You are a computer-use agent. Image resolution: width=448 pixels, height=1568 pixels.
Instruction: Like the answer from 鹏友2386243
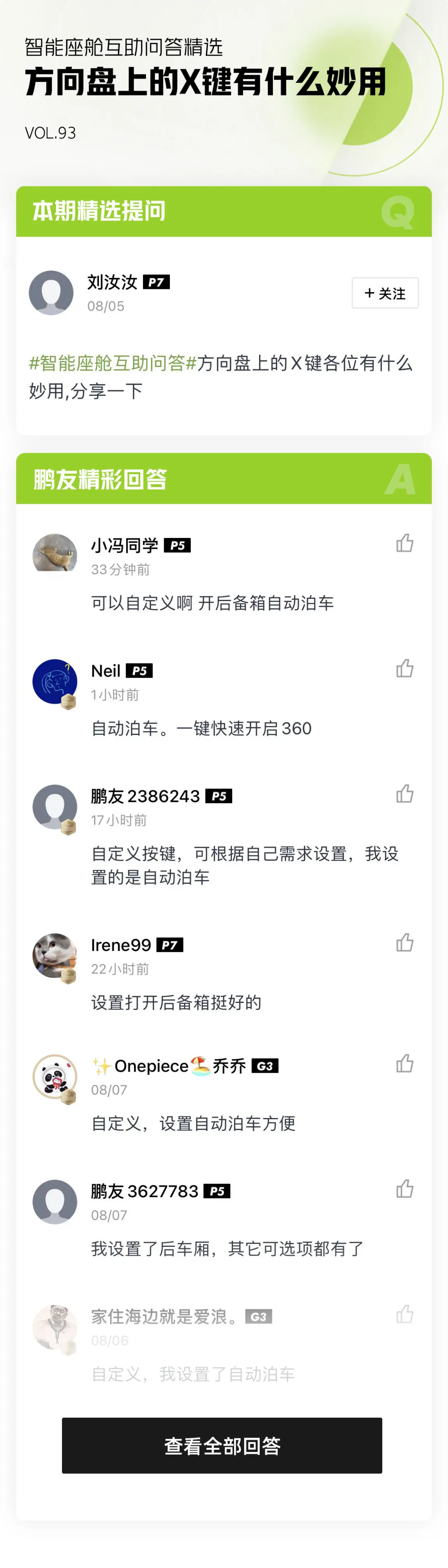[405, 794]
